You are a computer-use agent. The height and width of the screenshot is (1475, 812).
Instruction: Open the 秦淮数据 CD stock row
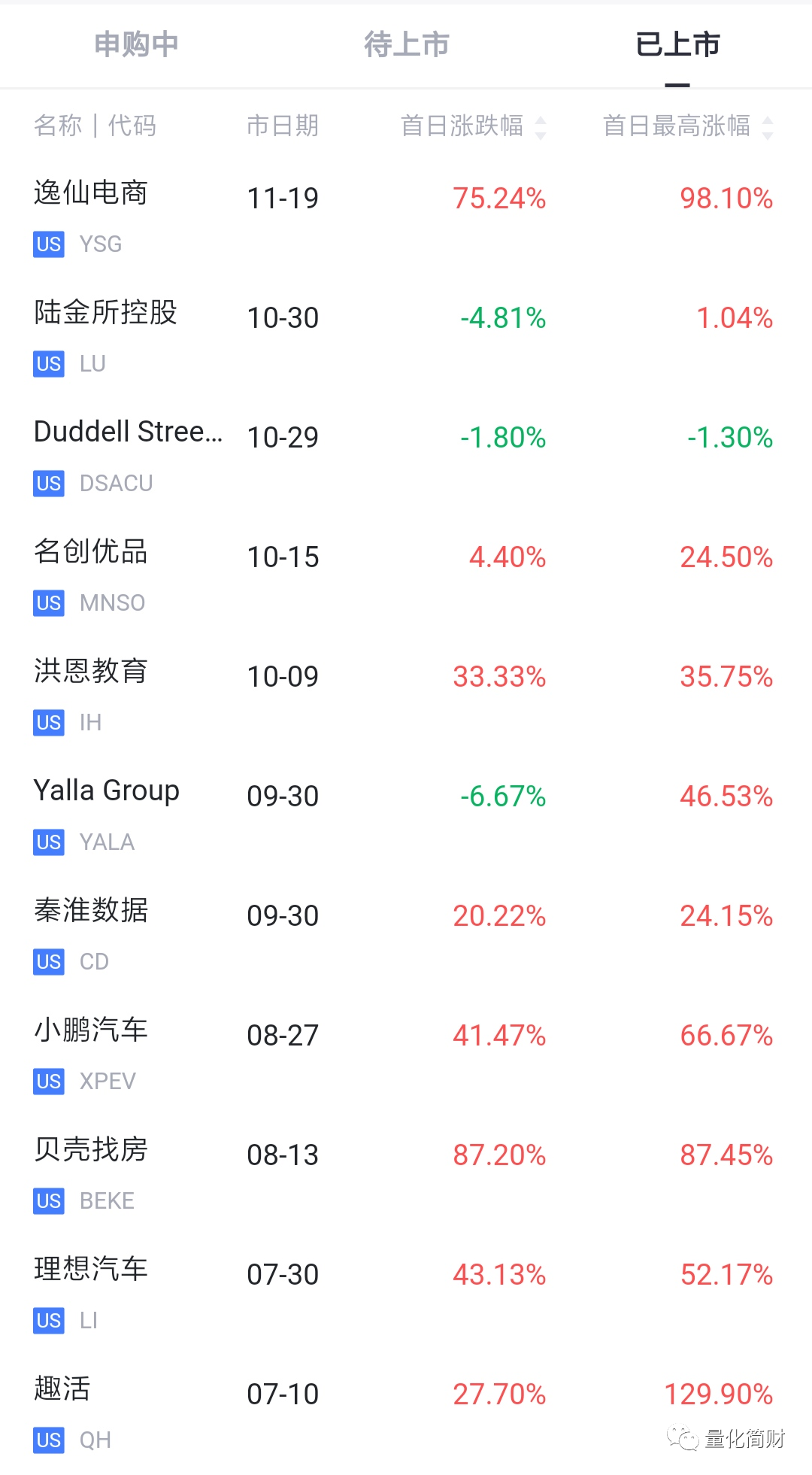point(406,934)
